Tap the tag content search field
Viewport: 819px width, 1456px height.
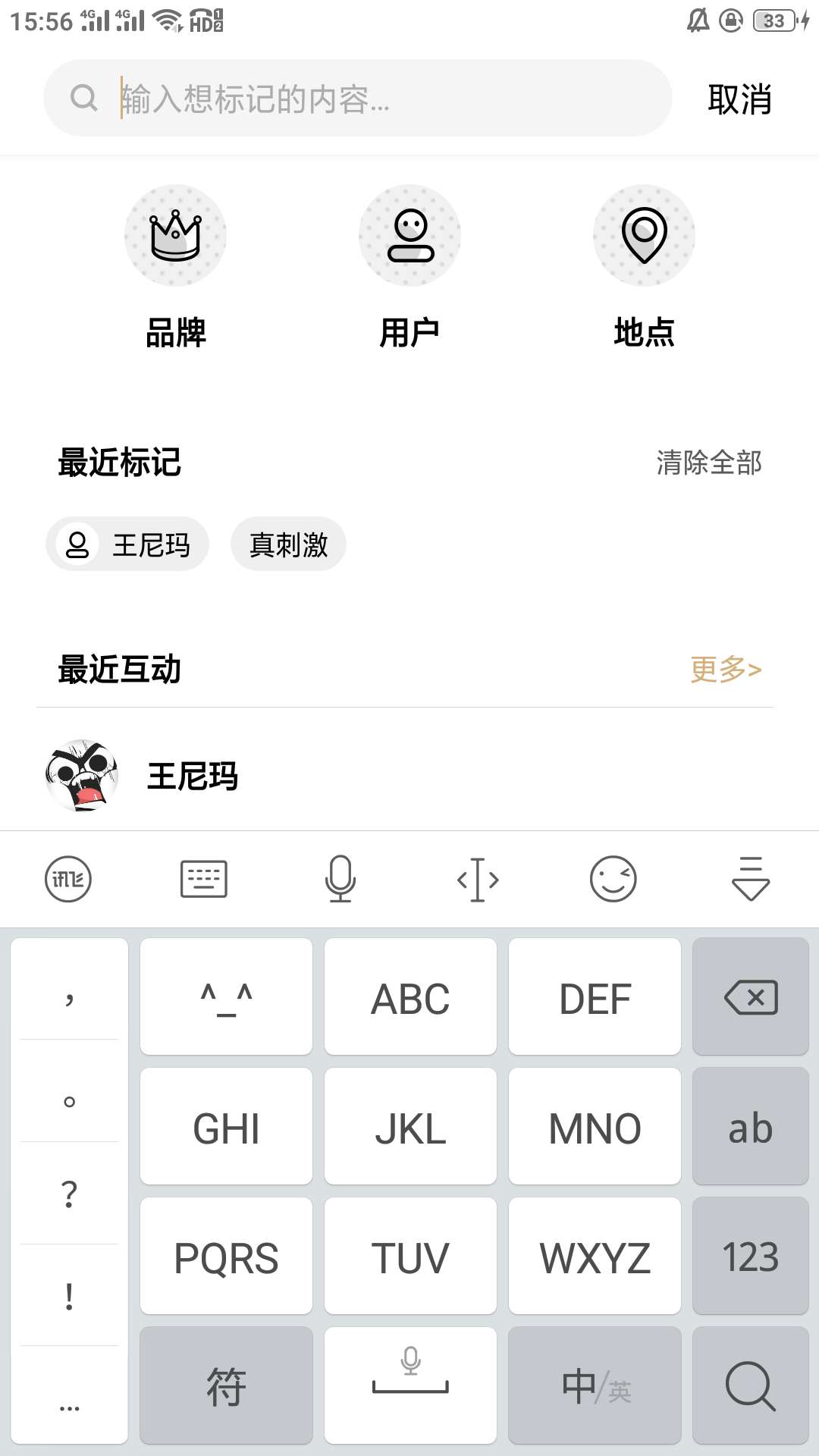tap(356, 99)
